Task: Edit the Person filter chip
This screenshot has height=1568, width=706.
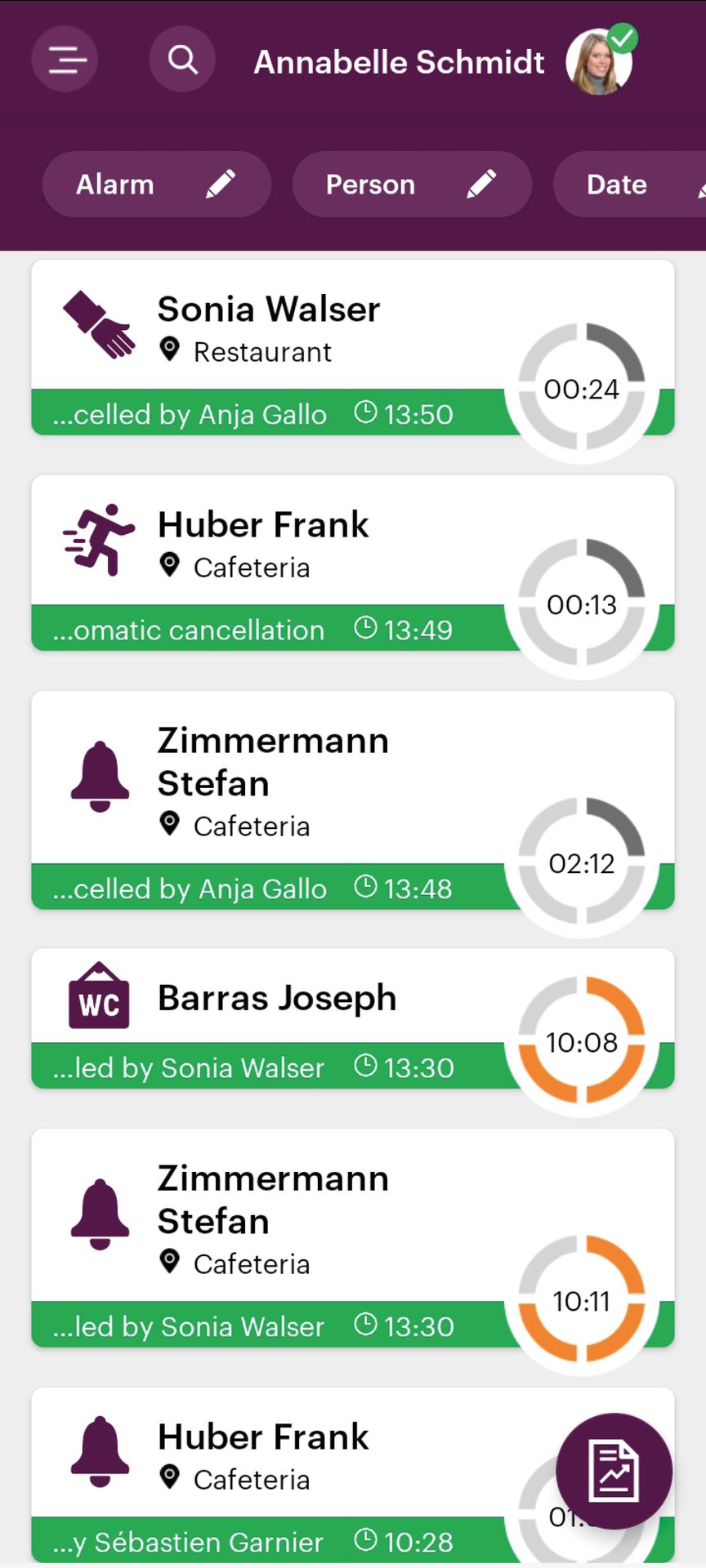Action: (x=412, y=185)
